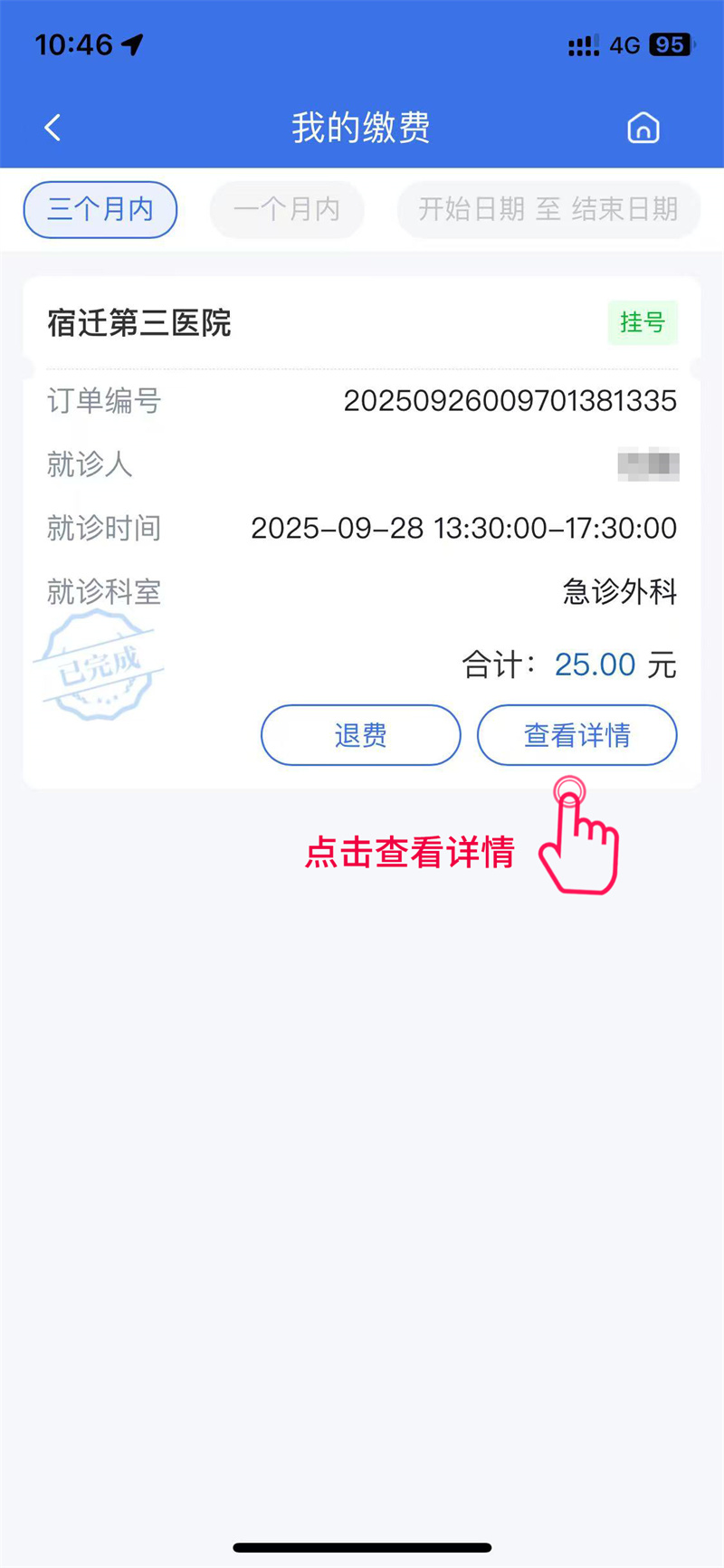Viewport: 724px width, 1568px height.
Task: Open the home icon in the header
Action: click(643, 128)
